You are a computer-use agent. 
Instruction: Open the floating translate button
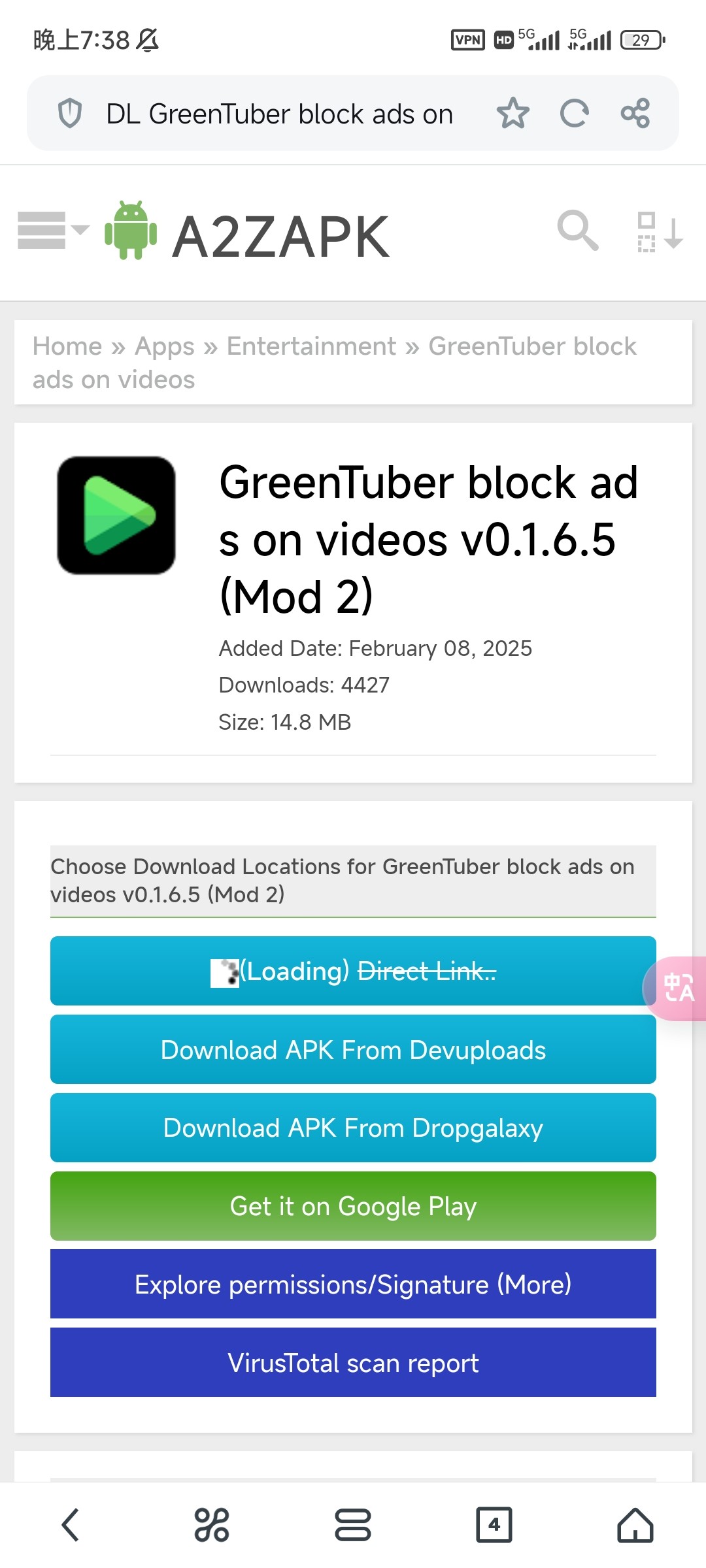click(x=676, y=988)
